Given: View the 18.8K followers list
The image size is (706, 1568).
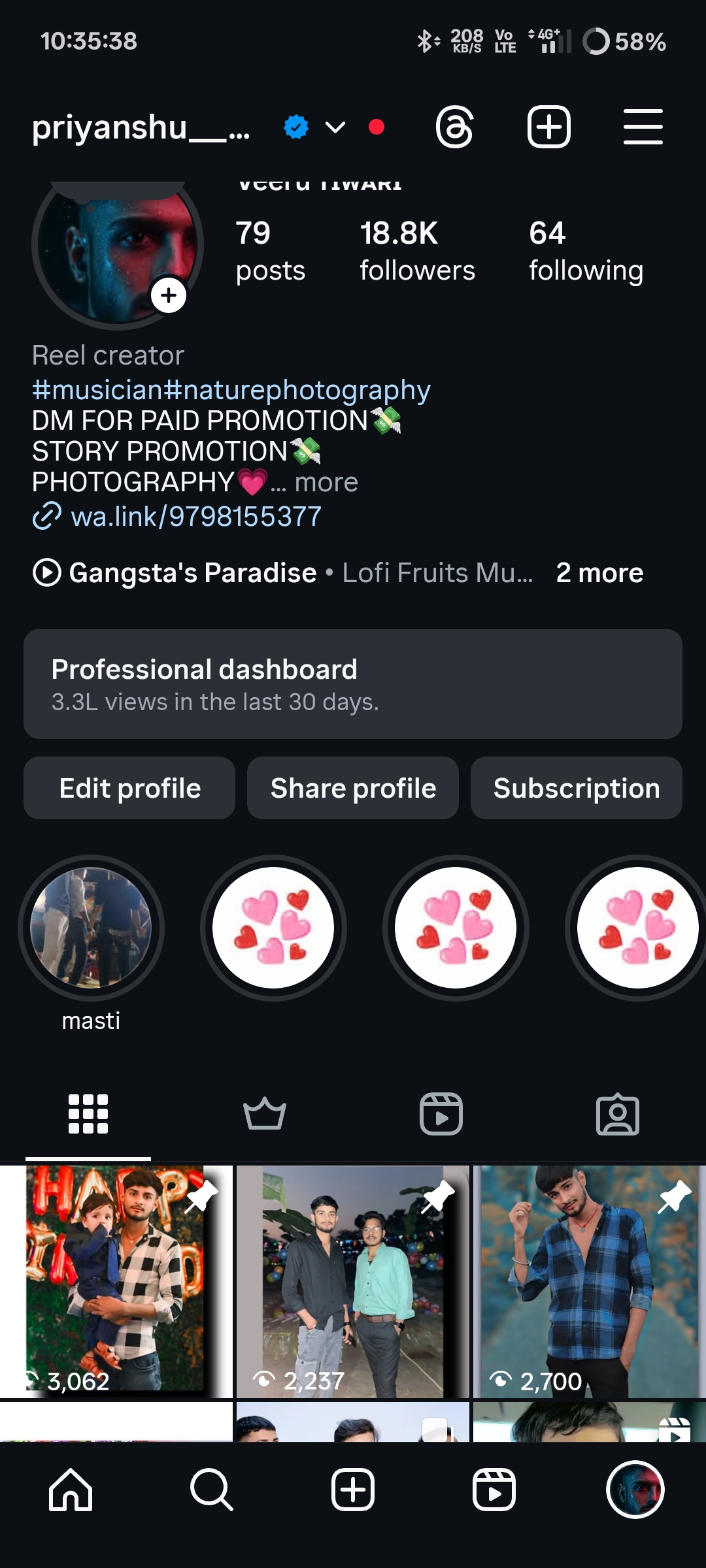Looking at the screenshot, I should (417, 252).
